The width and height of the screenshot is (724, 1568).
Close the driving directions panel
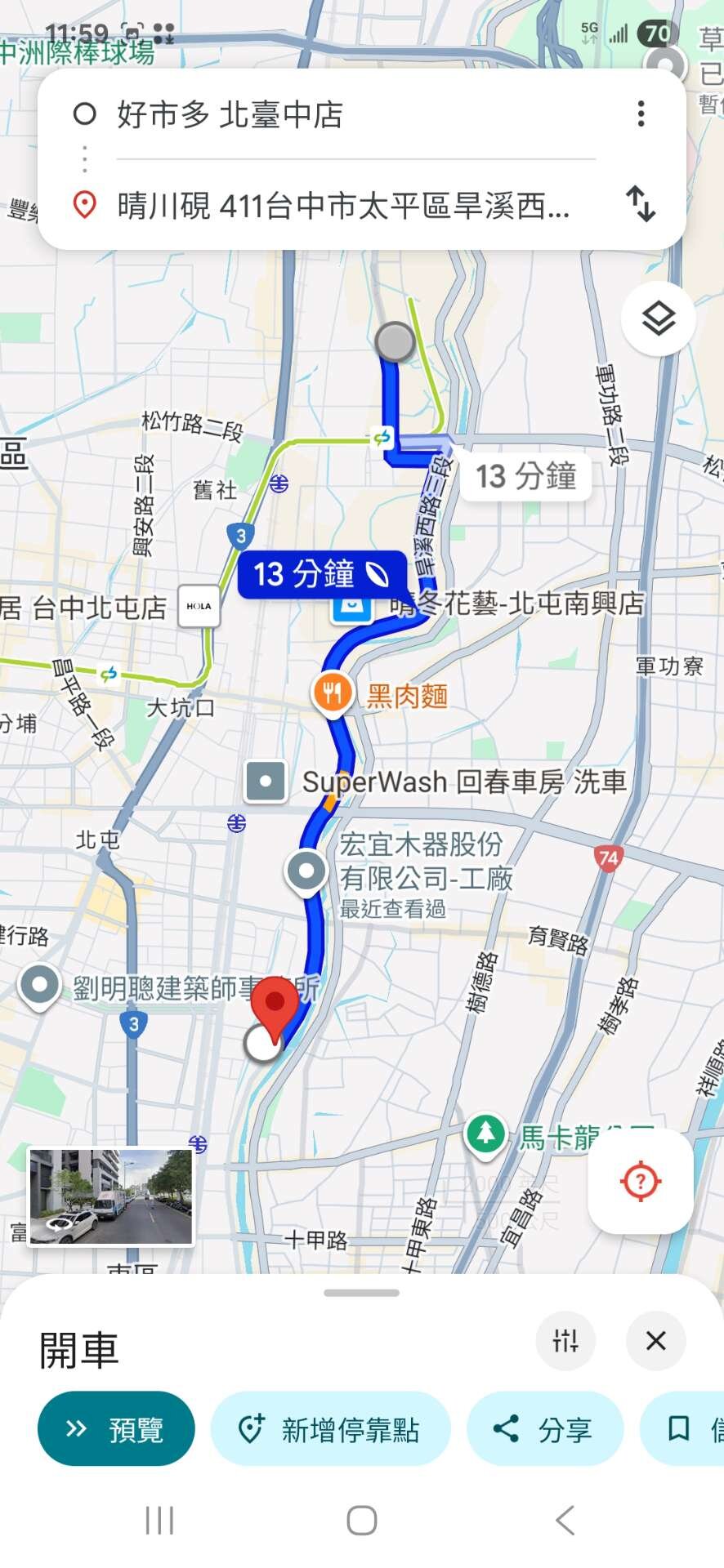(656, 1341)
